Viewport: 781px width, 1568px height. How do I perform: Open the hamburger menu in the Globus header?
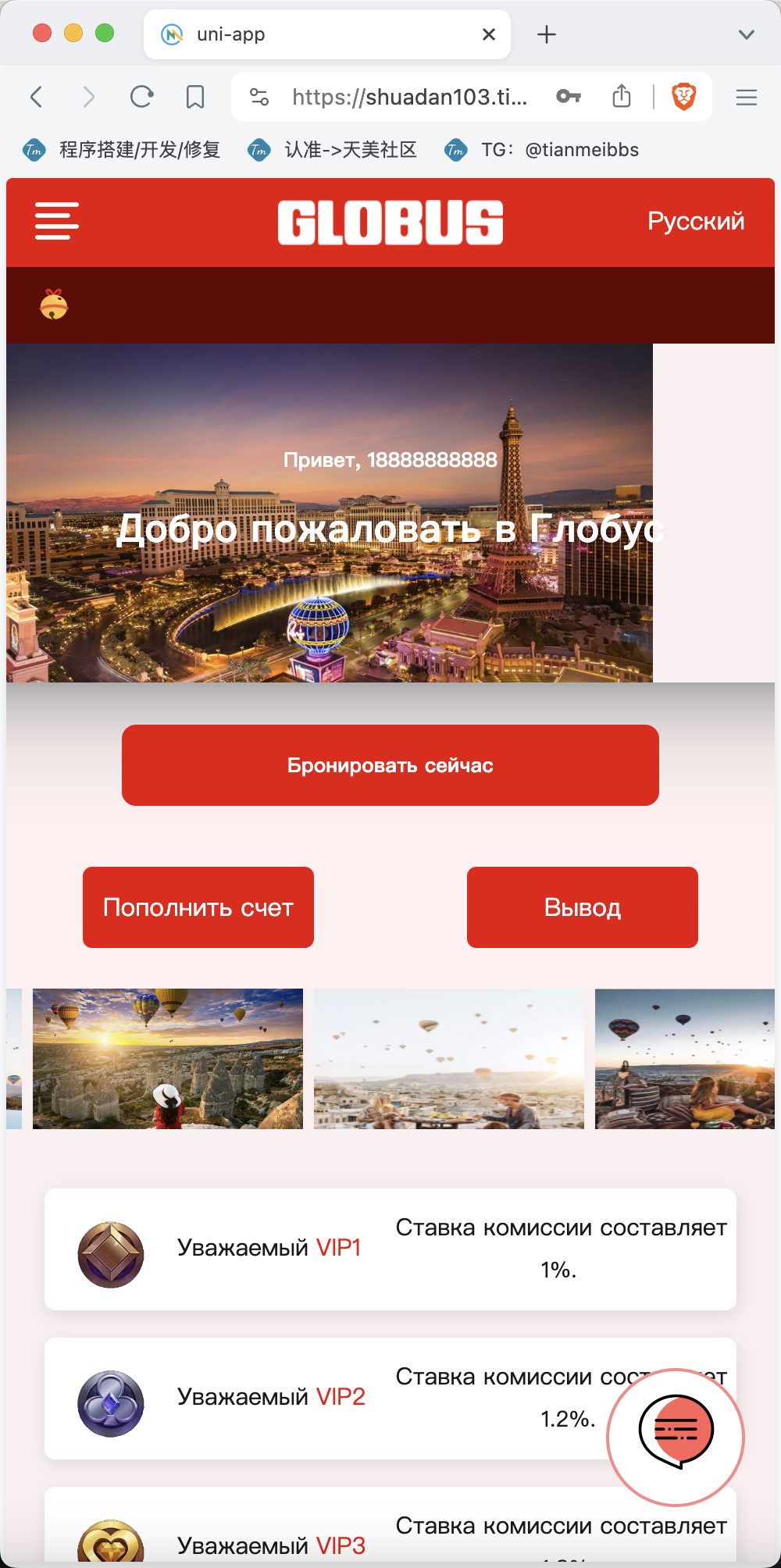tap(57, 221)
